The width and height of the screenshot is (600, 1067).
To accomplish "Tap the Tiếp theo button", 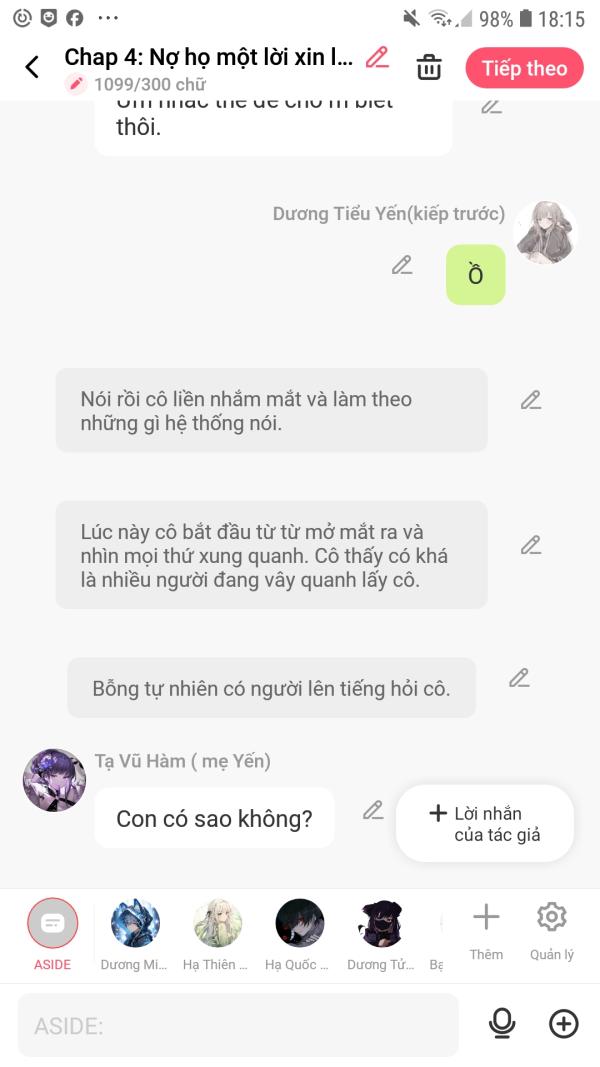I will click(x=524, y=68).
